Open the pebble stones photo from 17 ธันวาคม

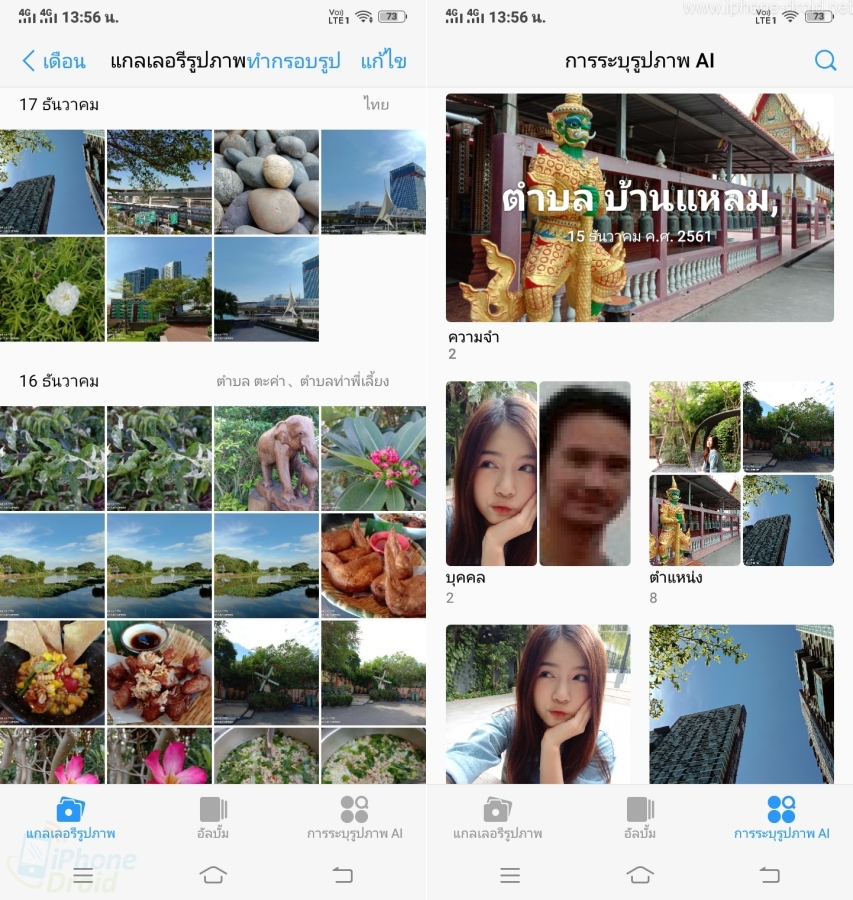(x=266, y=182)
